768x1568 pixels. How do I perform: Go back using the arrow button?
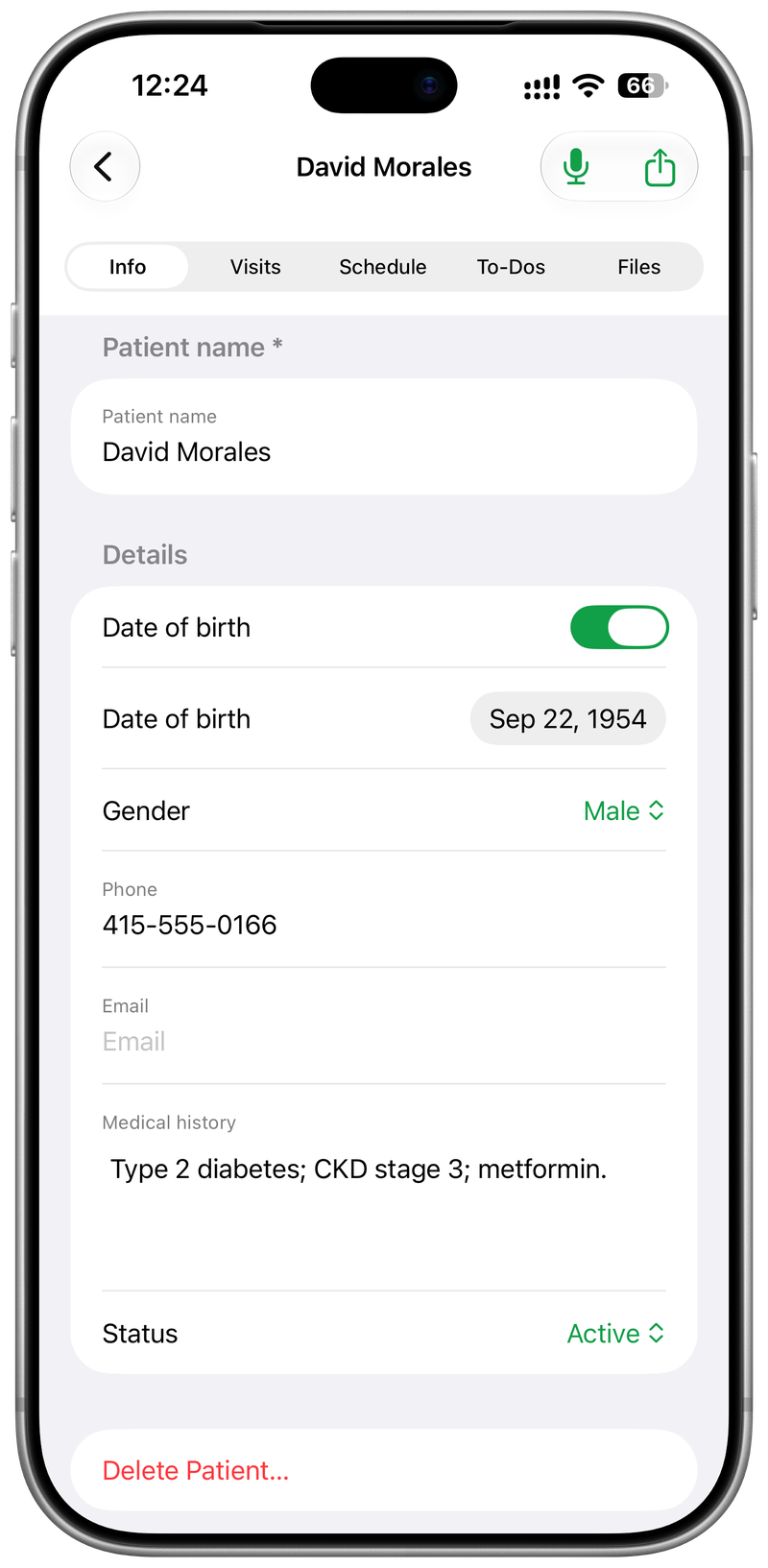pyautogui.click(x=105, y=166)
